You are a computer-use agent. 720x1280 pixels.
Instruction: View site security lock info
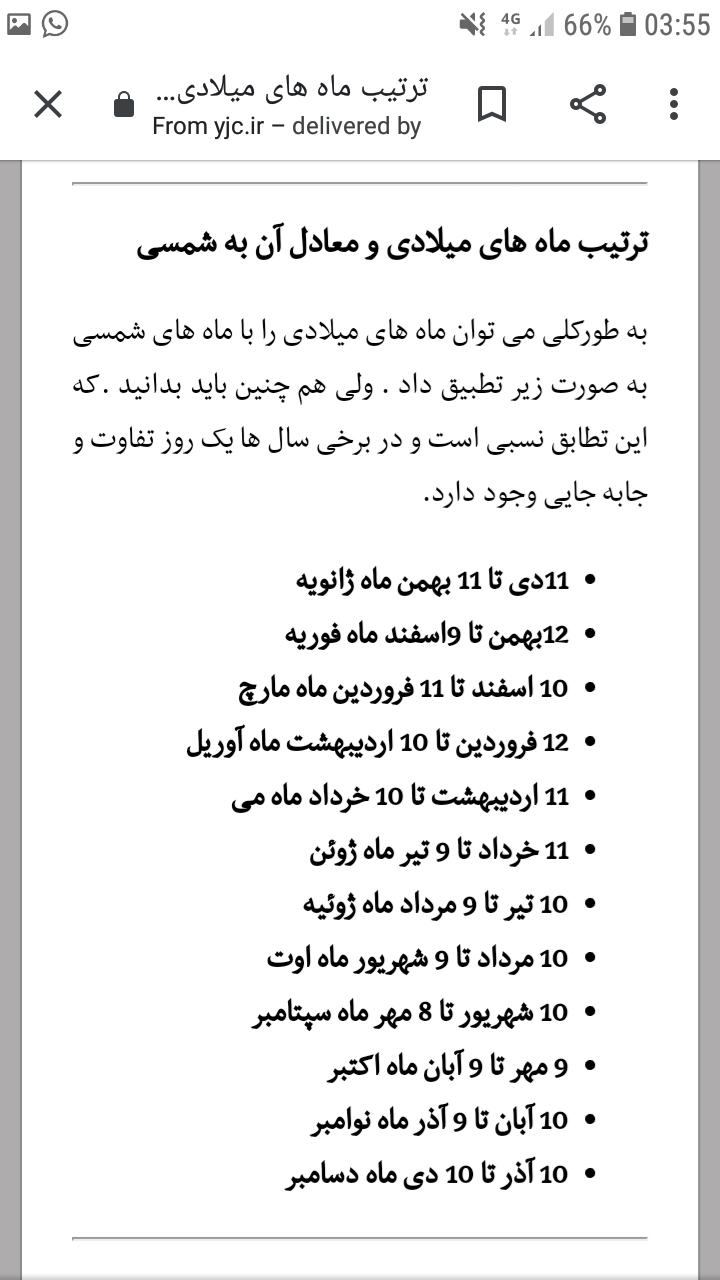tap(124, 105)
